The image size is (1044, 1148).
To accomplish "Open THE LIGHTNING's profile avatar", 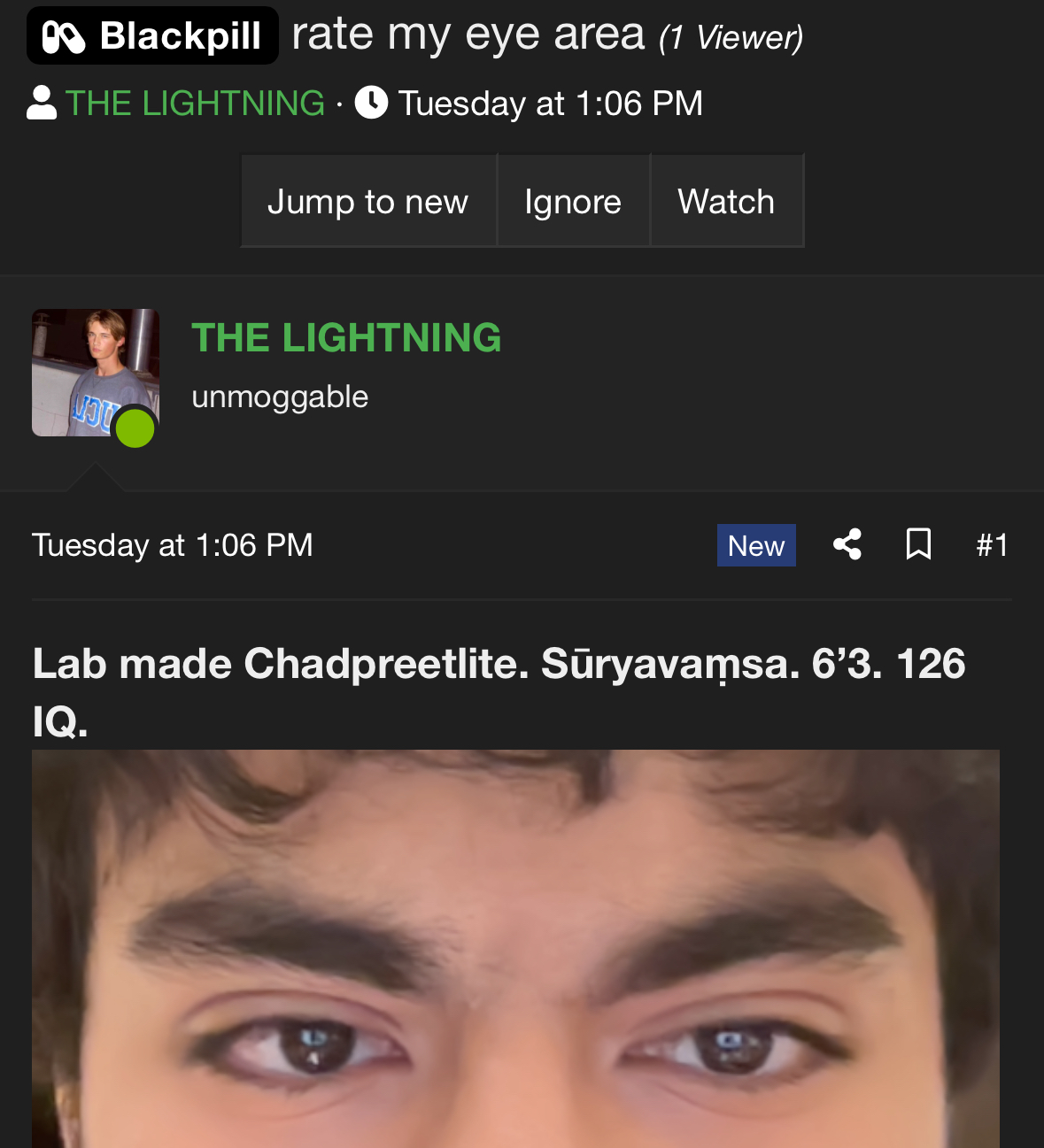I will click(x=95, y=373).
